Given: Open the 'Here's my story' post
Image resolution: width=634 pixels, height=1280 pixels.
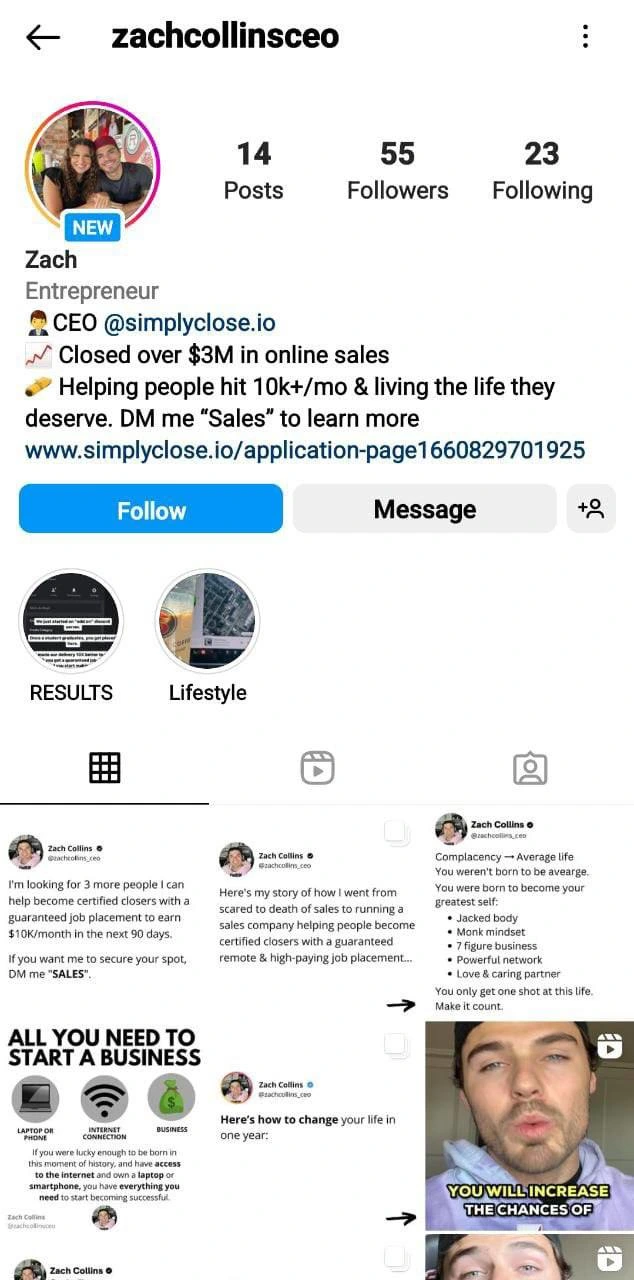Looking at the screenshot, I should click(317, 910).
